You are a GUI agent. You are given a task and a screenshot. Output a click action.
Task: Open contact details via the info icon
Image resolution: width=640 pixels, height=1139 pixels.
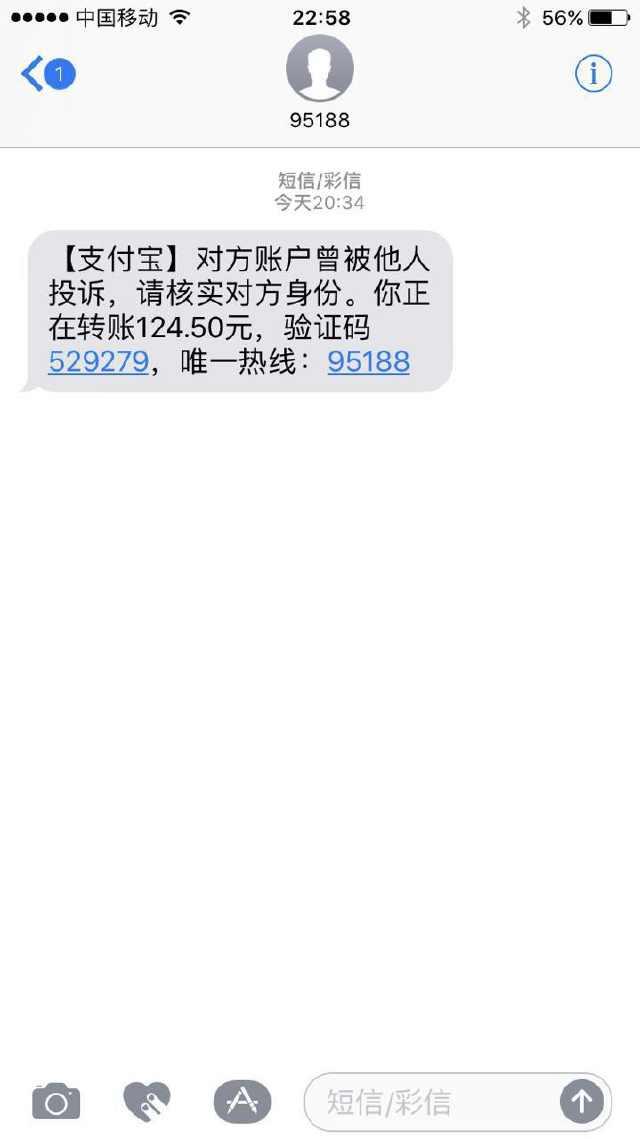click(593, 74)
